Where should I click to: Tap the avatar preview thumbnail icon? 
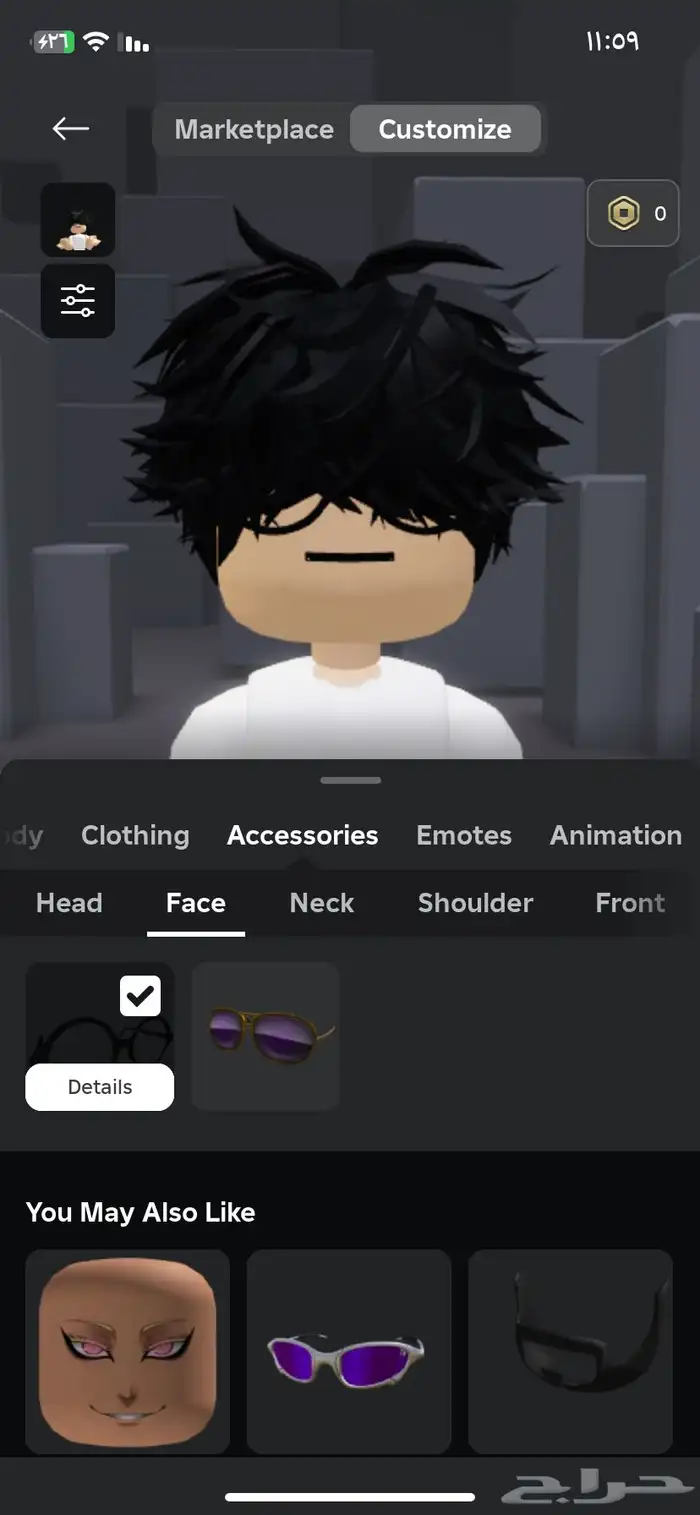click(x=78, y=220)
